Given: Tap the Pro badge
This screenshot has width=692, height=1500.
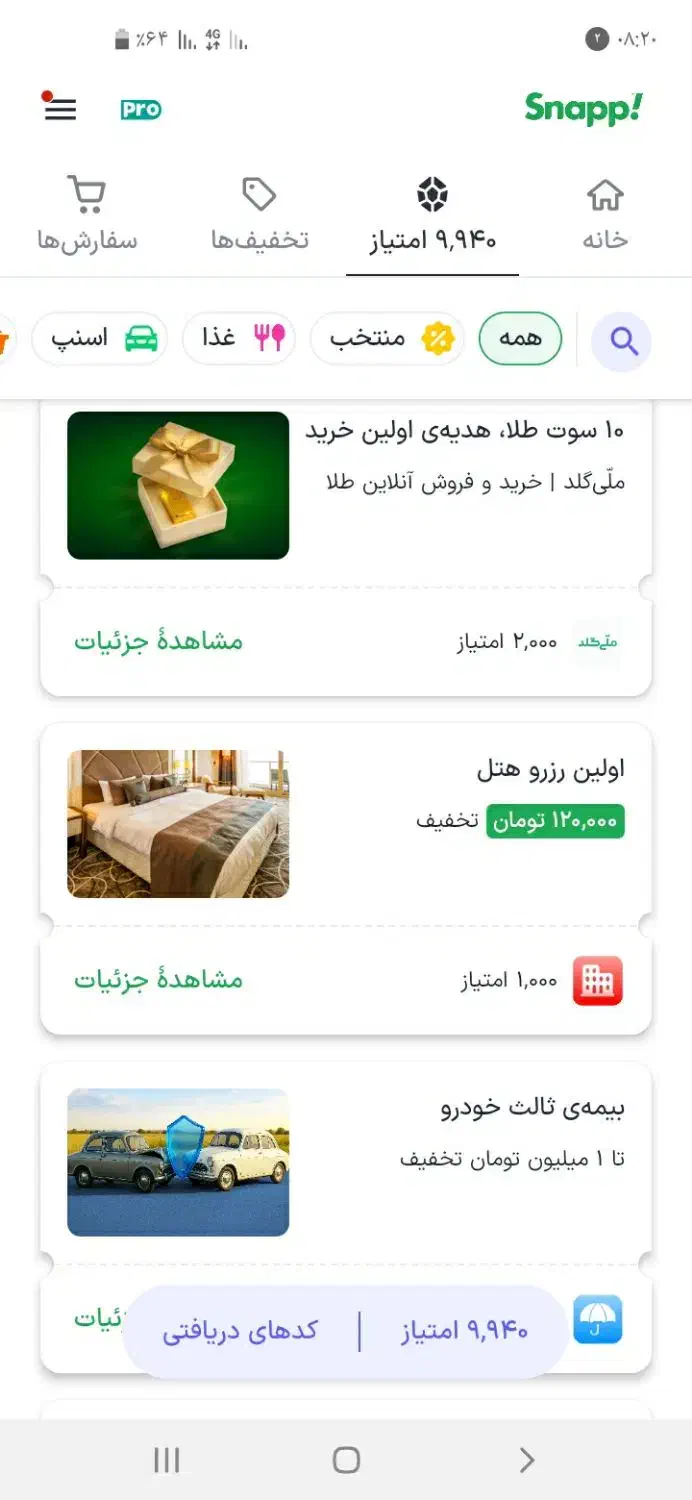Looking at the screenshot, I should click(141, 109).
